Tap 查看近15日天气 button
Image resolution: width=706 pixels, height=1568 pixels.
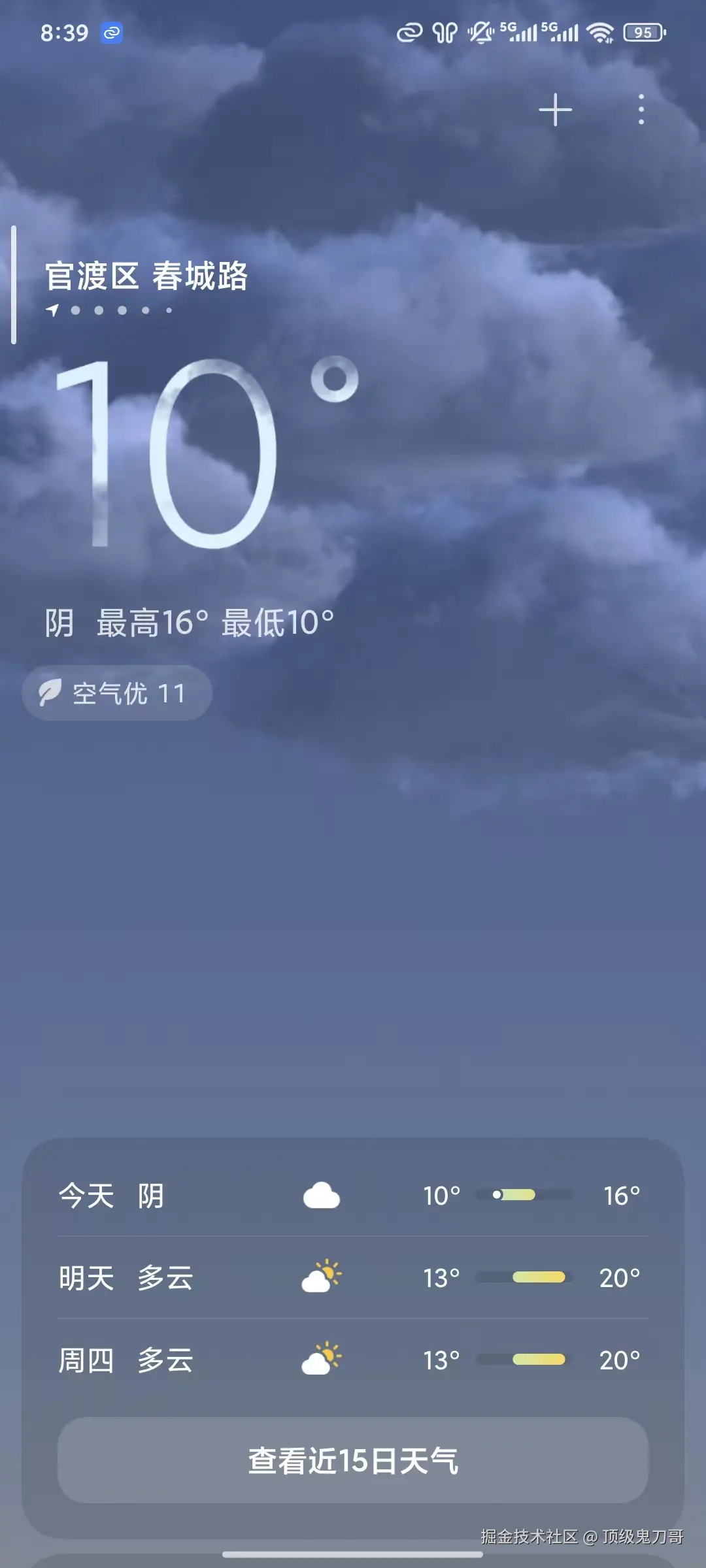[x=353, y=1460]
